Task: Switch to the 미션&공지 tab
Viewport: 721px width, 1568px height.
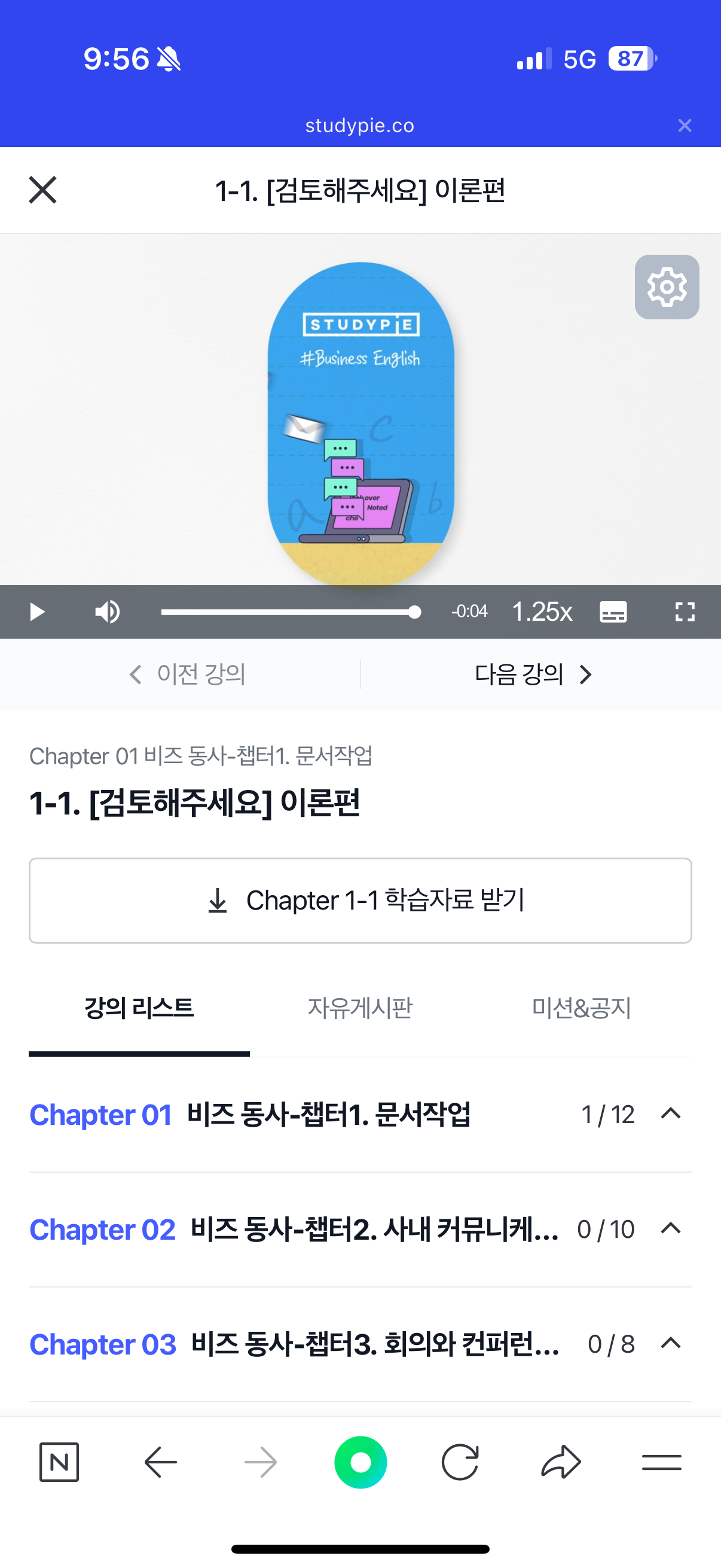Action: (581, 1008)
